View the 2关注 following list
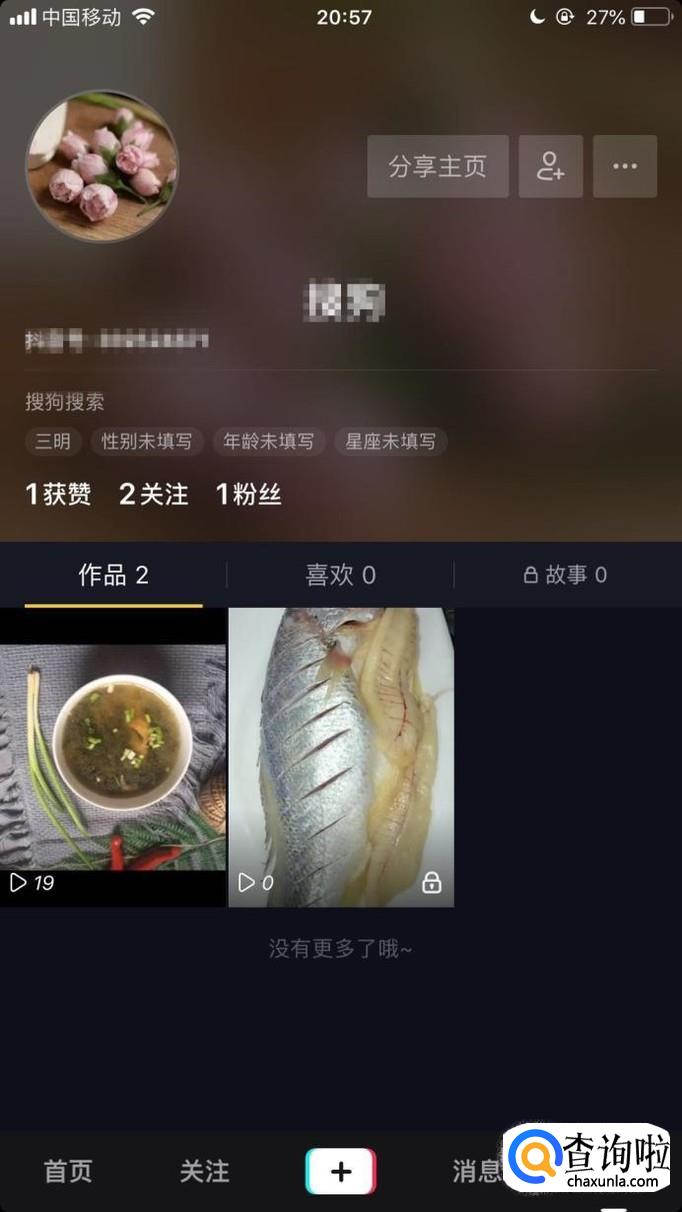 pyautogui.click(x=154, y=494)
